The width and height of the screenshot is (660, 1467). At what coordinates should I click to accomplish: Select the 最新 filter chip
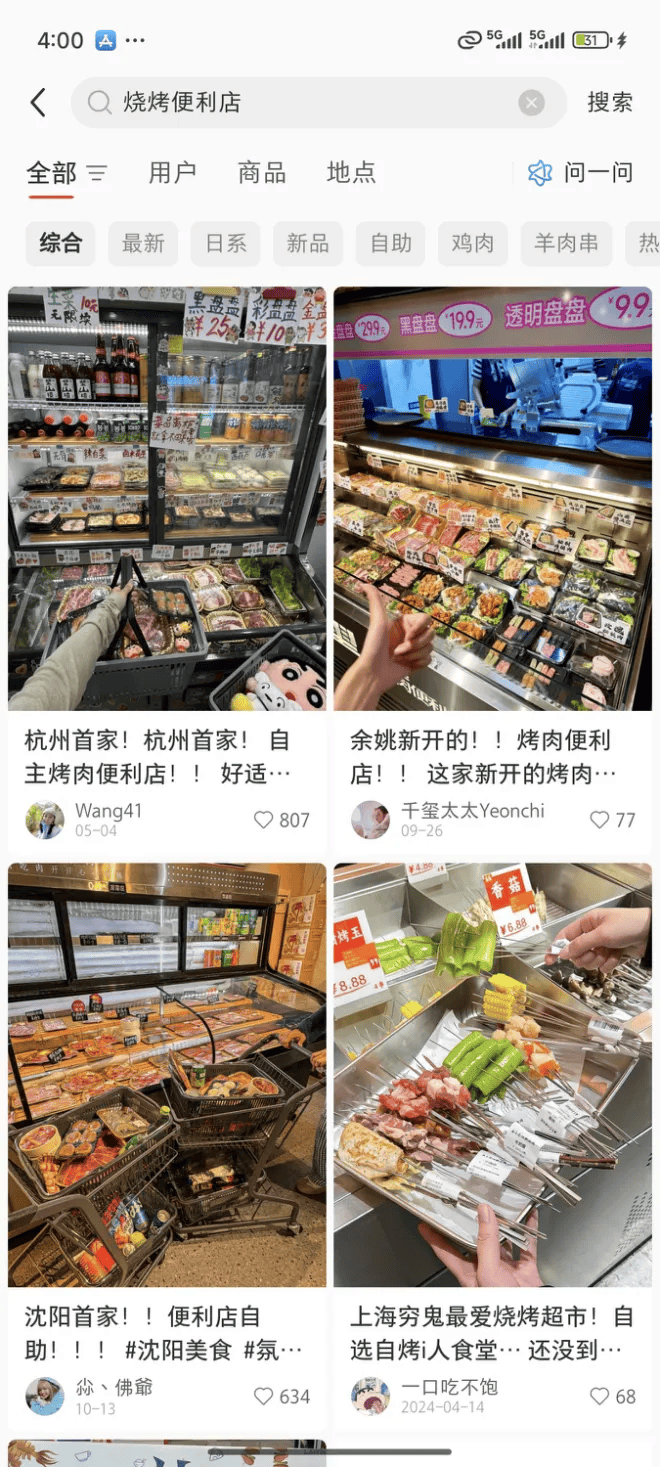point(143,243)
